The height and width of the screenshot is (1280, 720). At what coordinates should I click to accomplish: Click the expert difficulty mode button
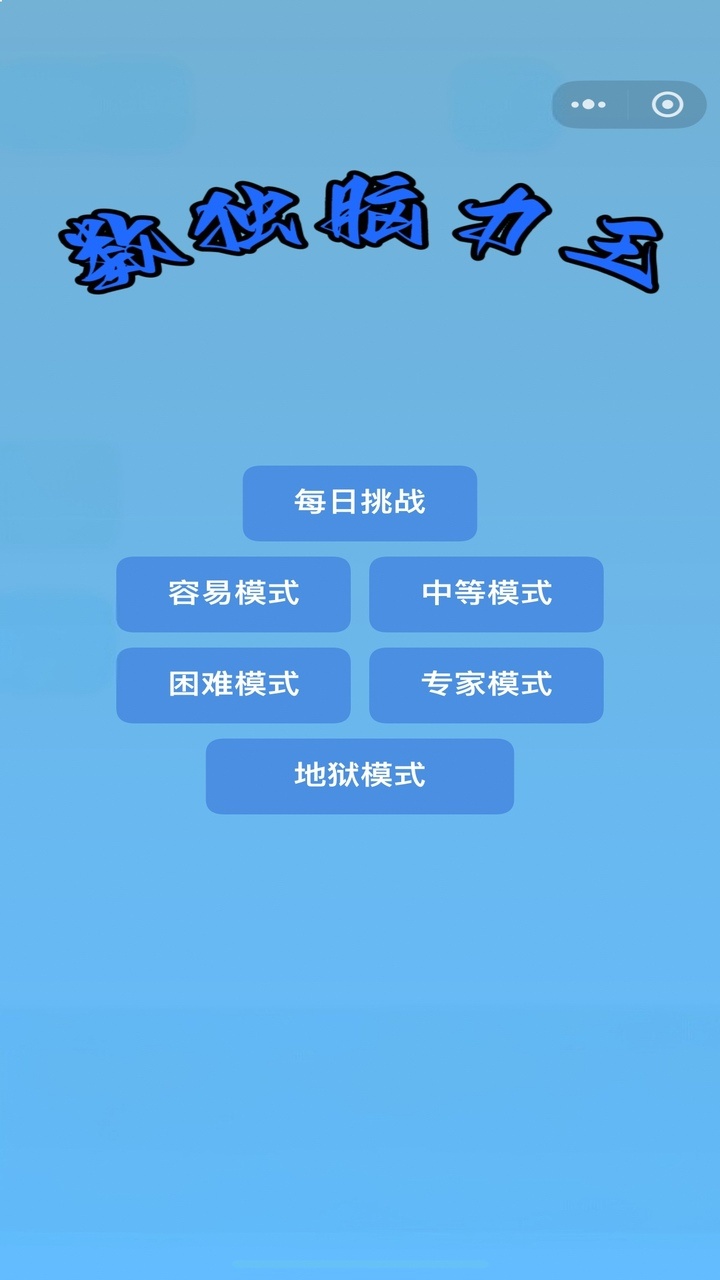point(486,685)
